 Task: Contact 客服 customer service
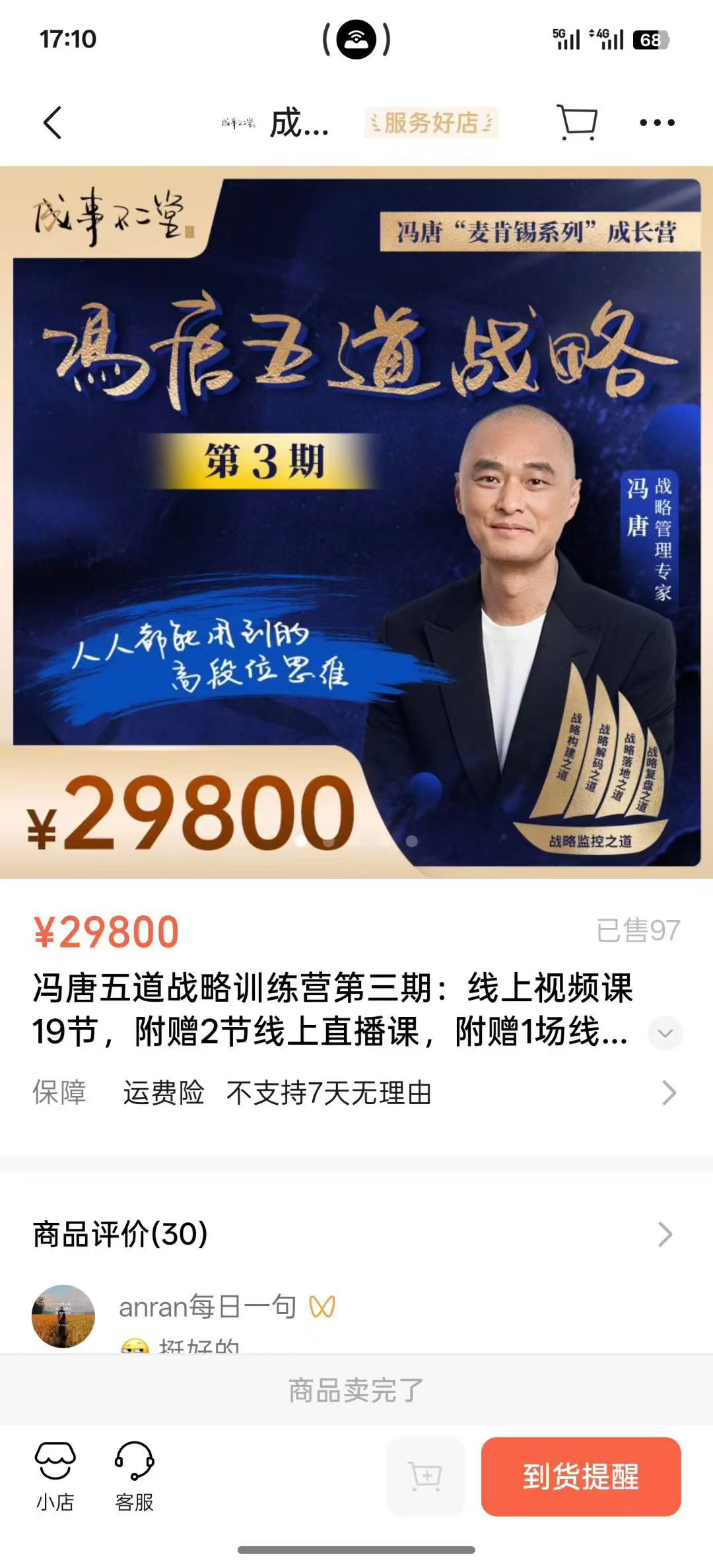[x=134, y=1477]
